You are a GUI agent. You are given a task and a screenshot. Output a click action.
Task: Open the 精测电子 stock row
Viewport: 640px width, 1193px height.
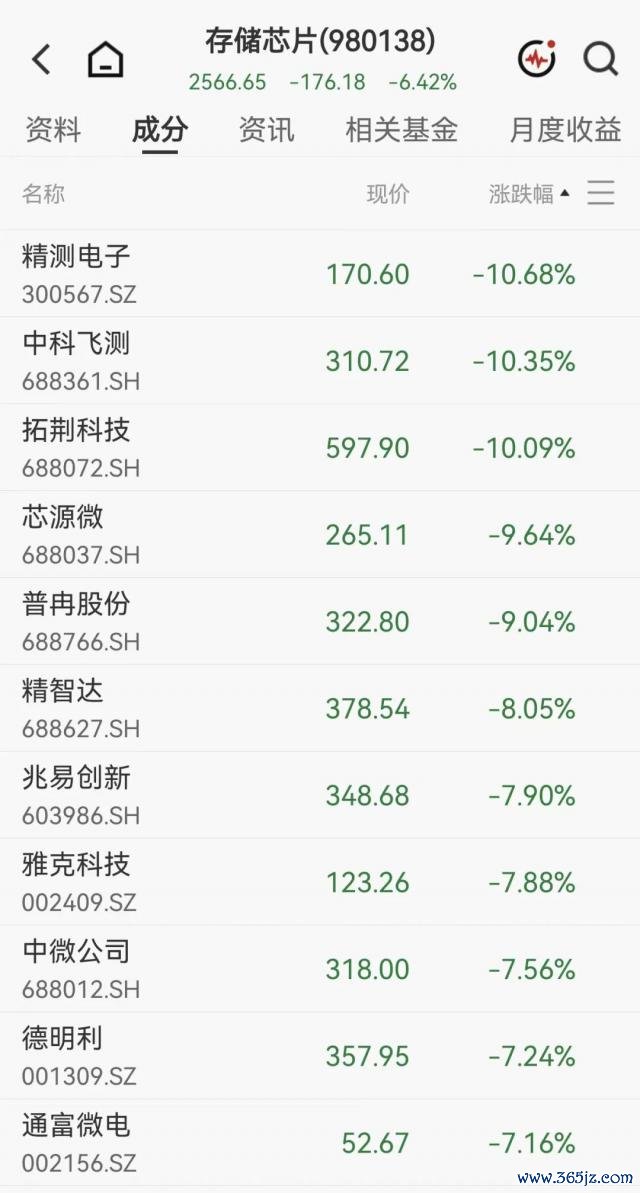[x=320, y=274]
